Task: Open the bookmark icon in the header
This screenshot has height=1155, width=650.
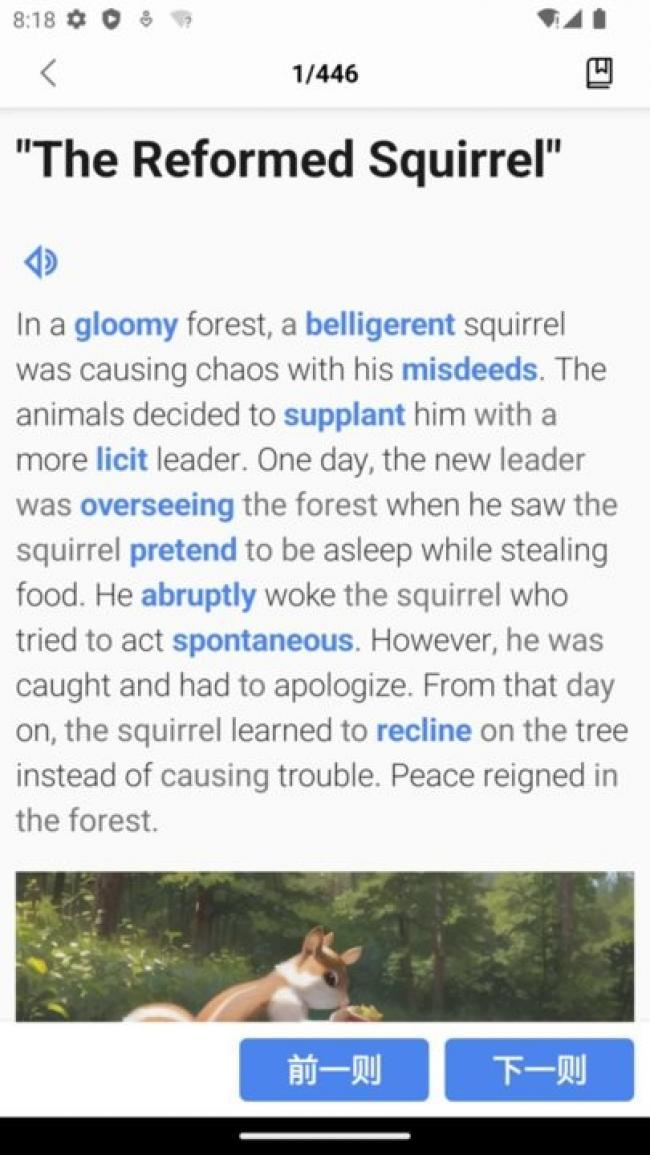Action: click(x=598, y=73)
